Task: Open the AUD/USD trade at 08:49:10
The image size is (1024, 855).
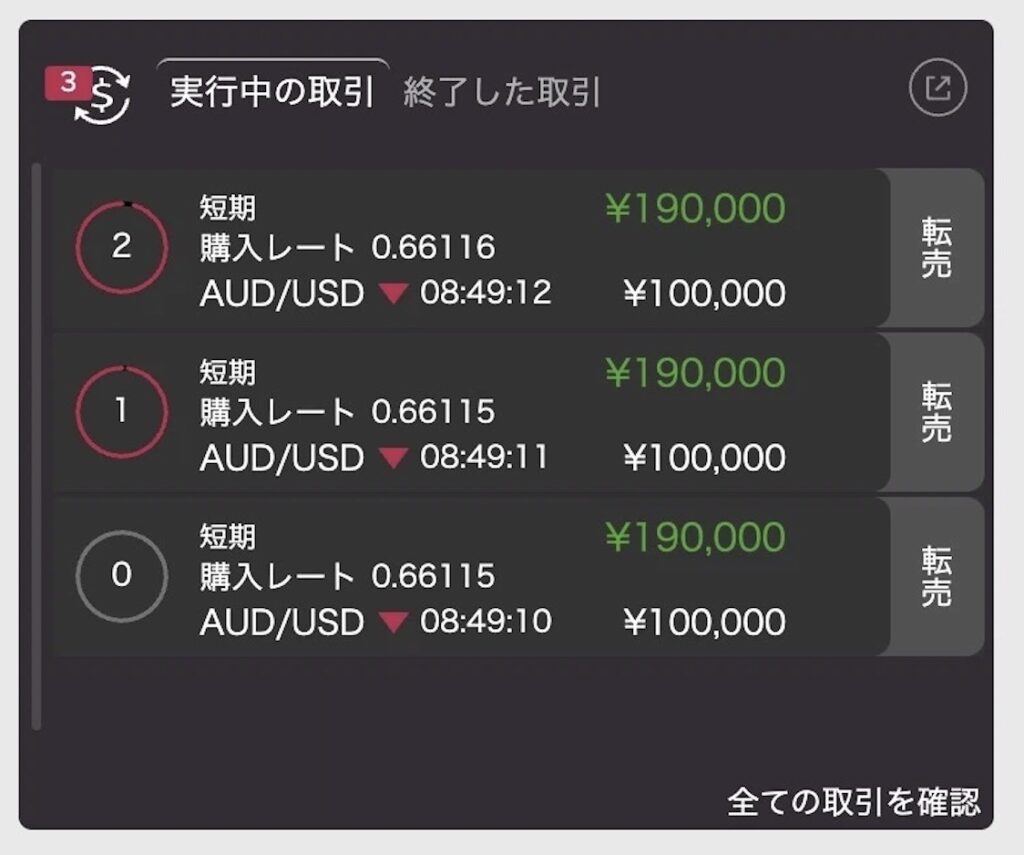Action: point(470,576)
